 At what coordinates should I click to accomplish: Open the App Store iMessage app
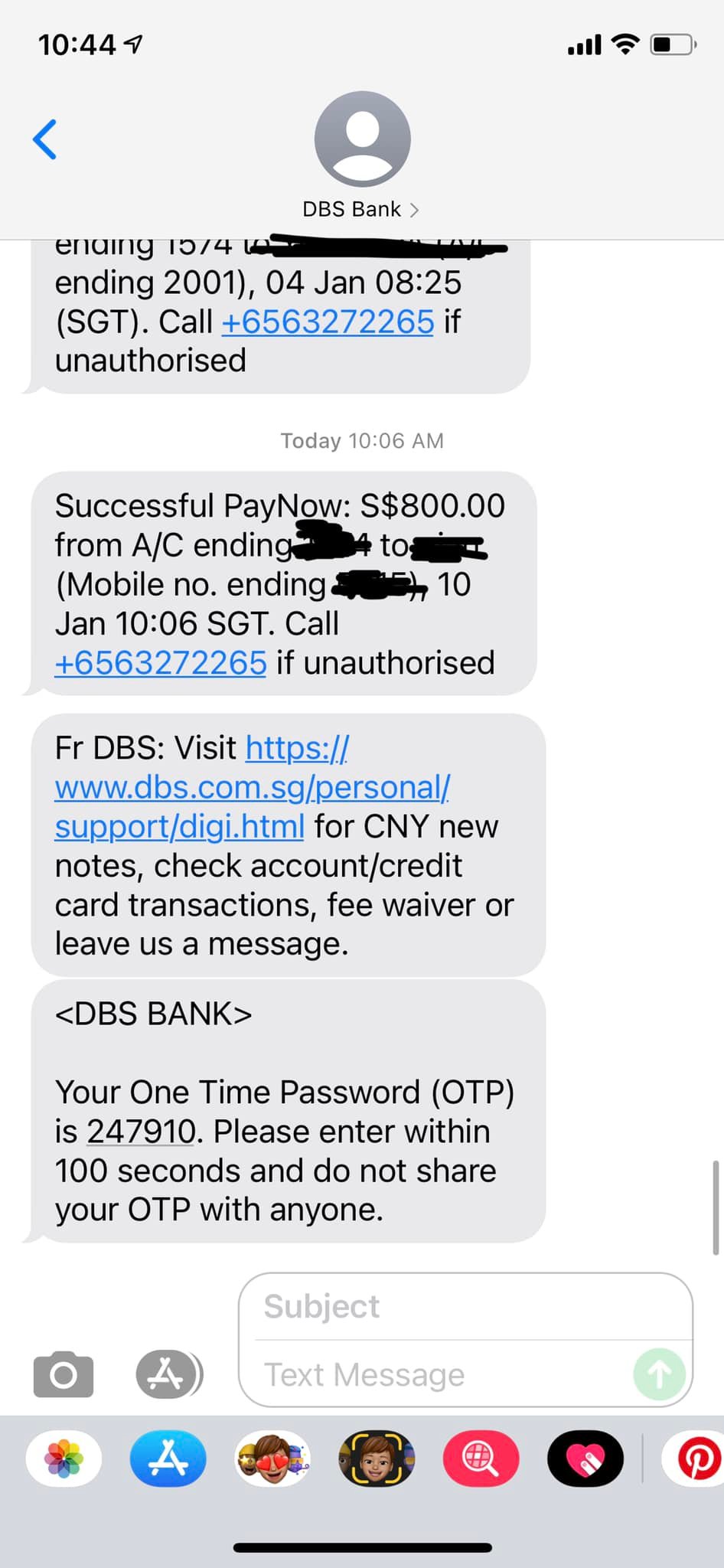click(x=168, y=1459)
